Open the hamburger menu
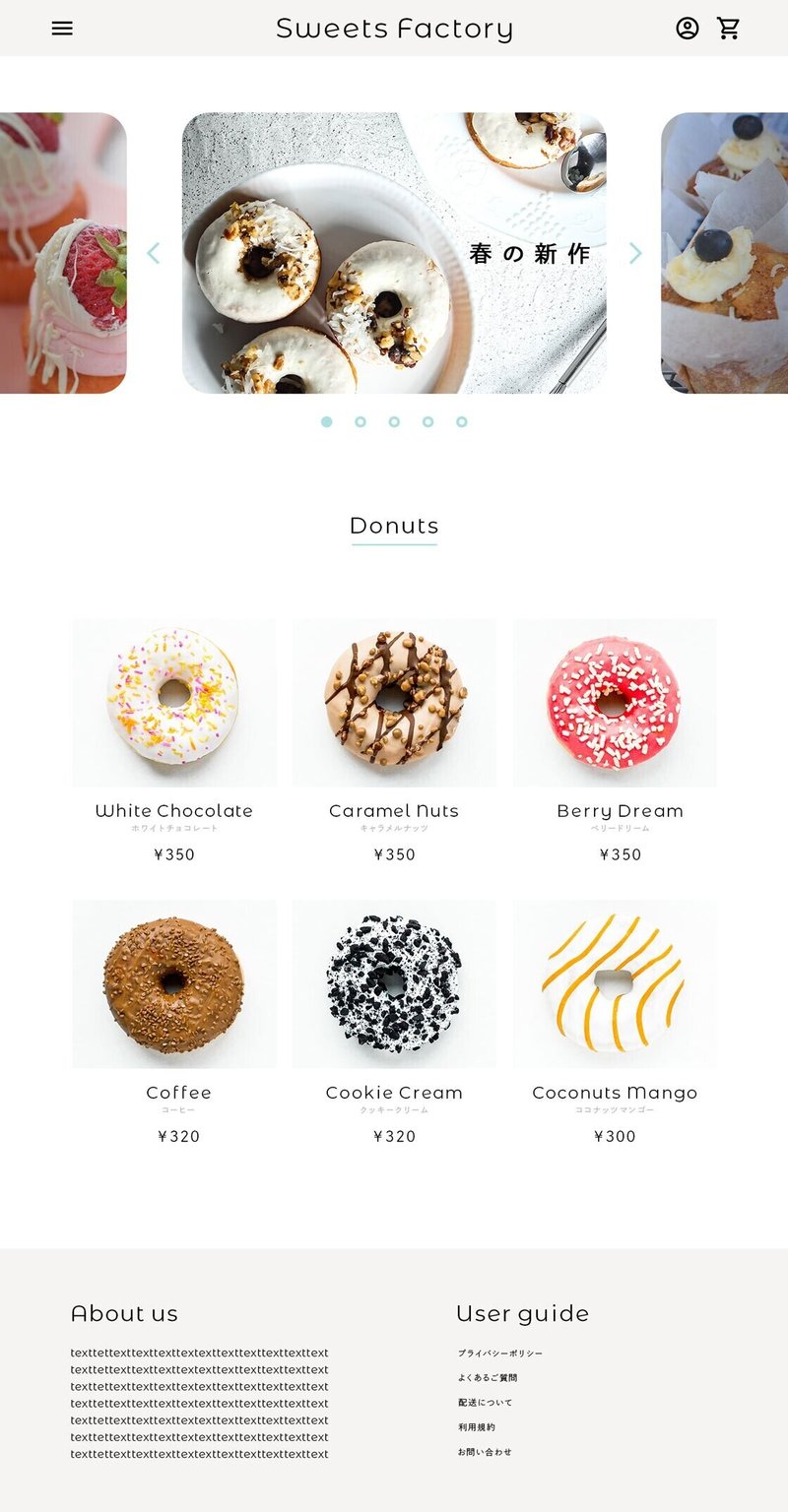Image resolution: width=788 pixels, height=1512 pixels. (62, 29)
